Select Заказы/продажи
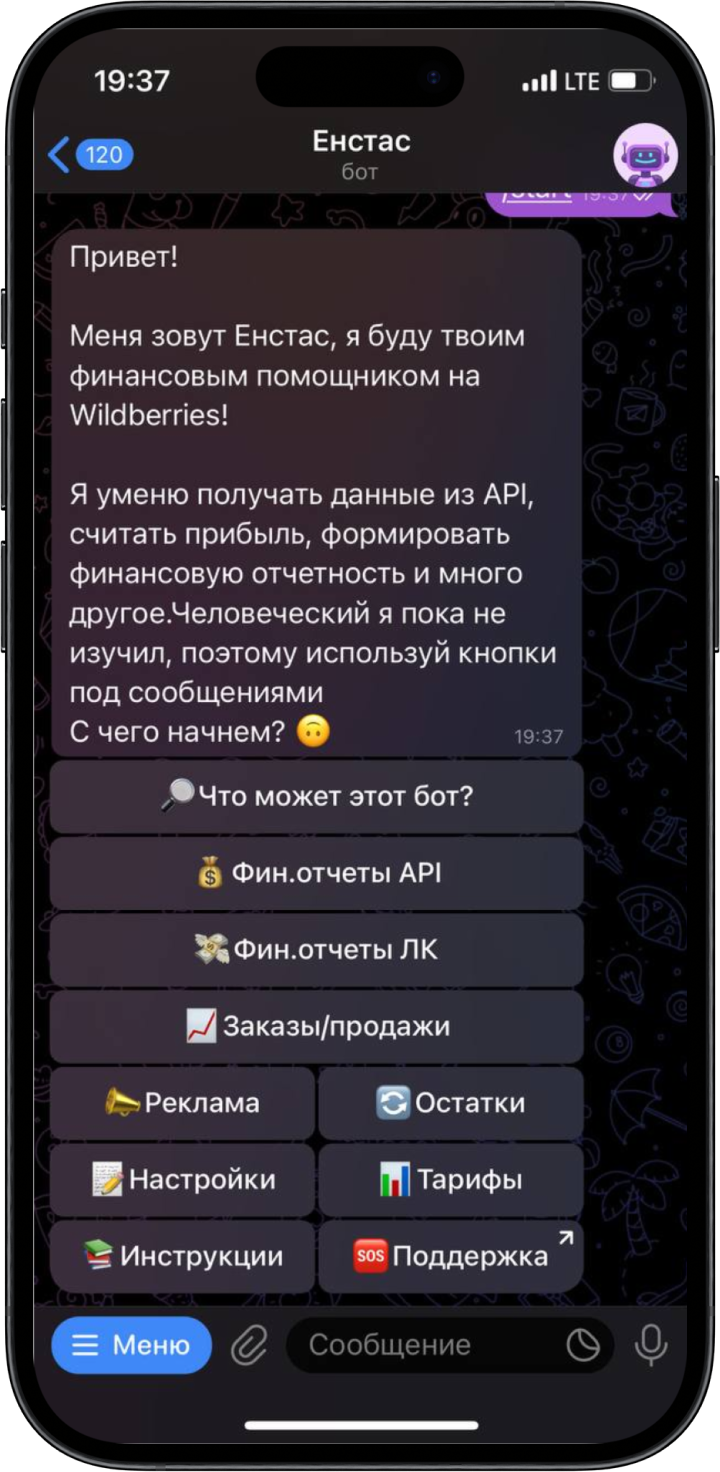The width and height of the screenshot is (720, 1472). pos(316,1026)
